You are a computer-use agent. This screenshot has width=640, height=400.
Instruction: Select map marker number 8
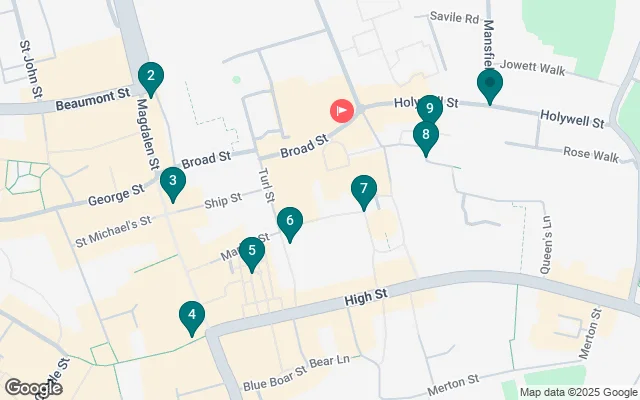426,136
